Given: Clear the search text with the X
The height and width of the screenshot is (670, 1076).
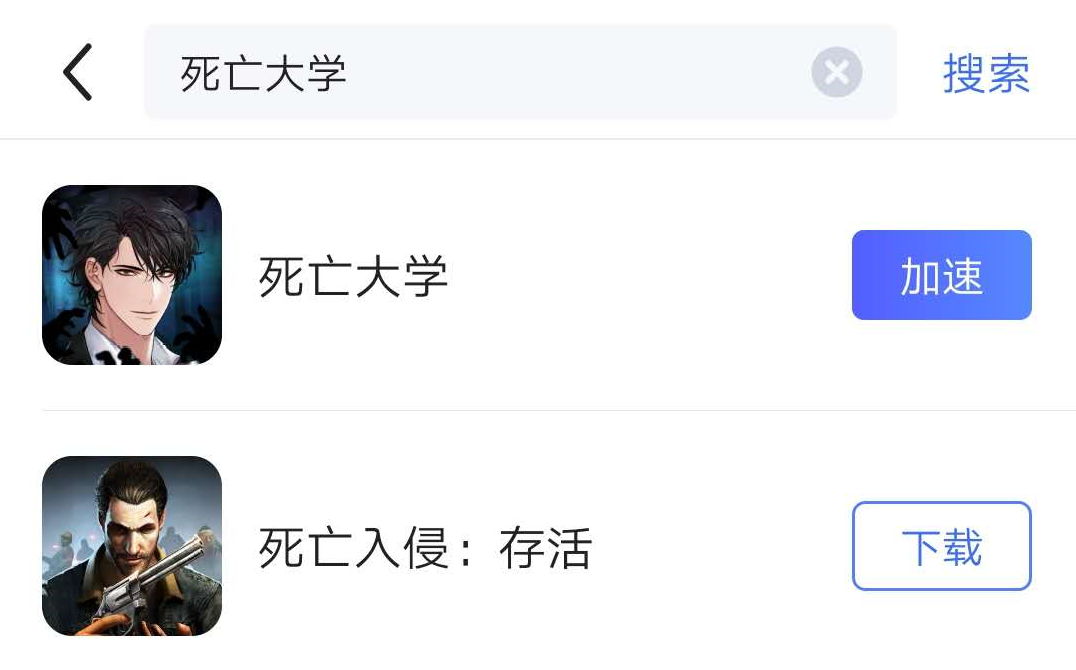Looking at the screenshot, I should (x=836, y=73).
